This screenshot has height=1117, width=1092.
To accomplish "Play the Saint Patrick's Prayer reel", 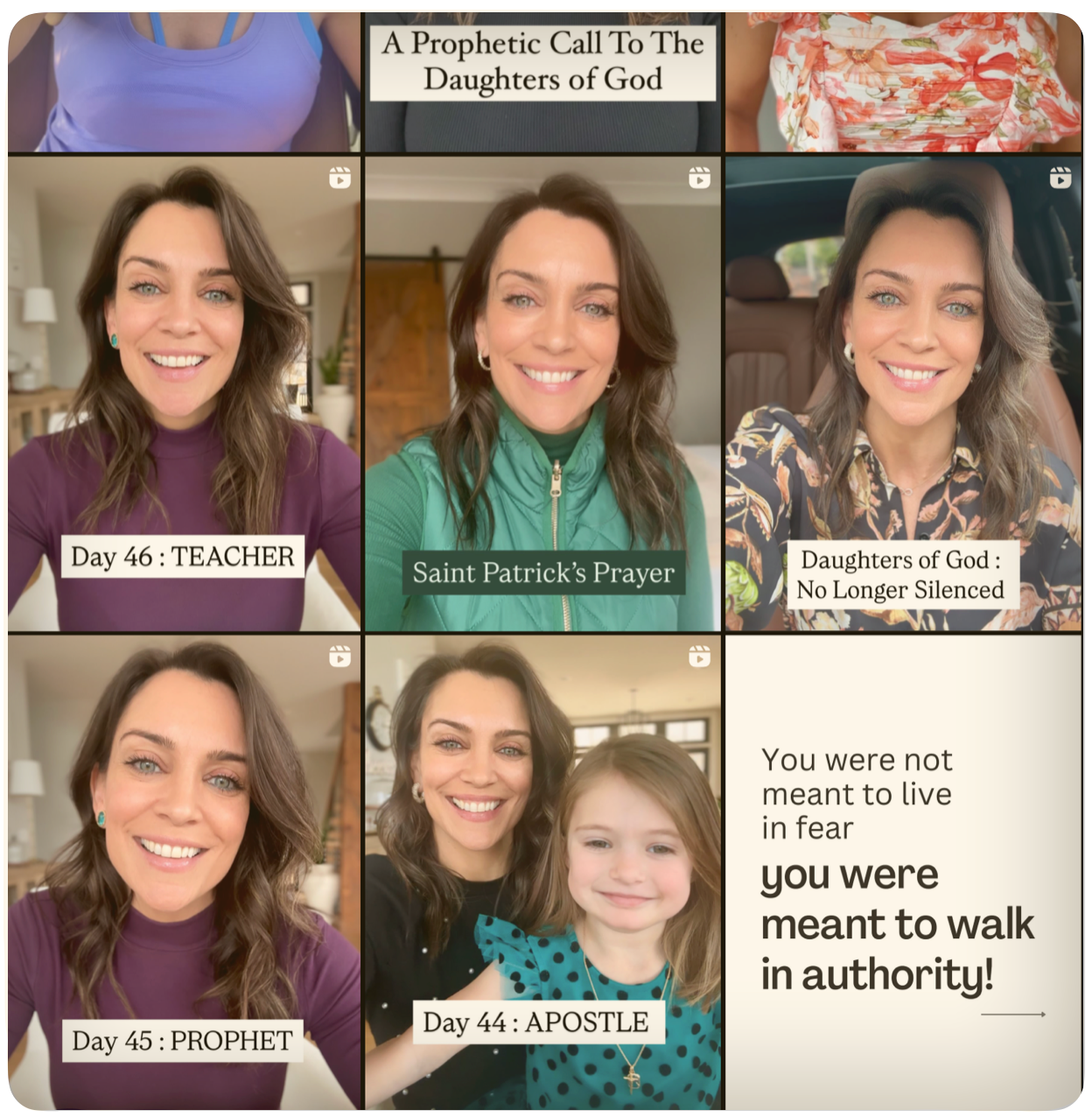I will (x=542, y=394).
